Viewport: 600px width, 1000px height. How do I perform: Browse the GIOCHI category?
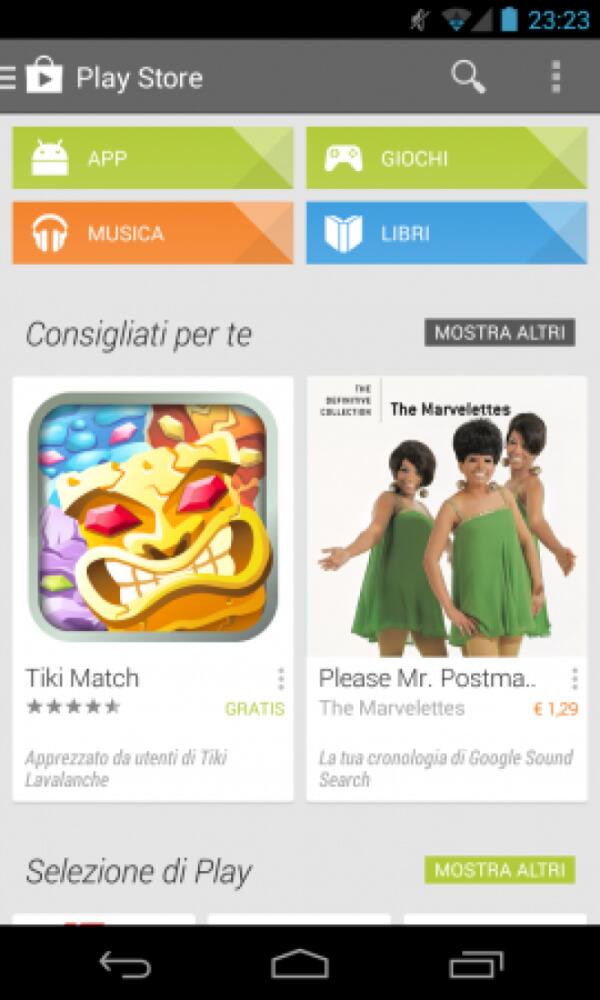click(446, 158)
